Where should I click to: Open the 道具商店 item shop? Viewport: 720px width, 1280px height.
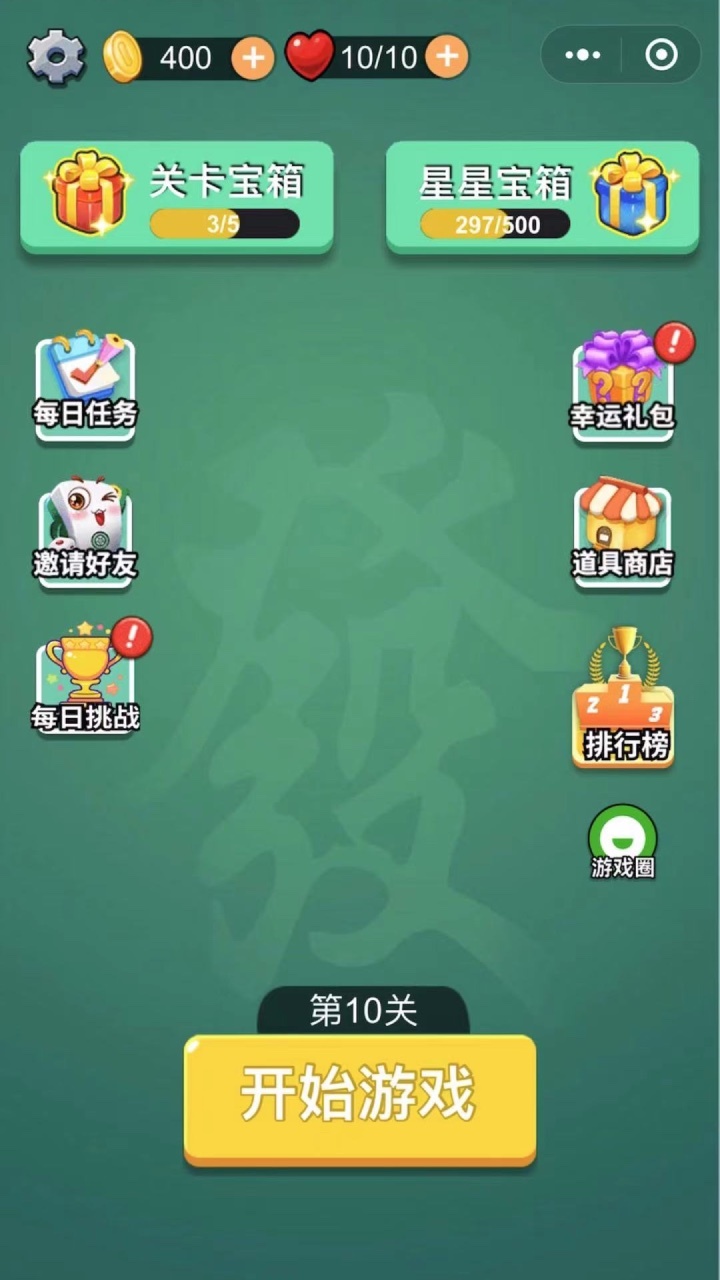coord(622,527)
